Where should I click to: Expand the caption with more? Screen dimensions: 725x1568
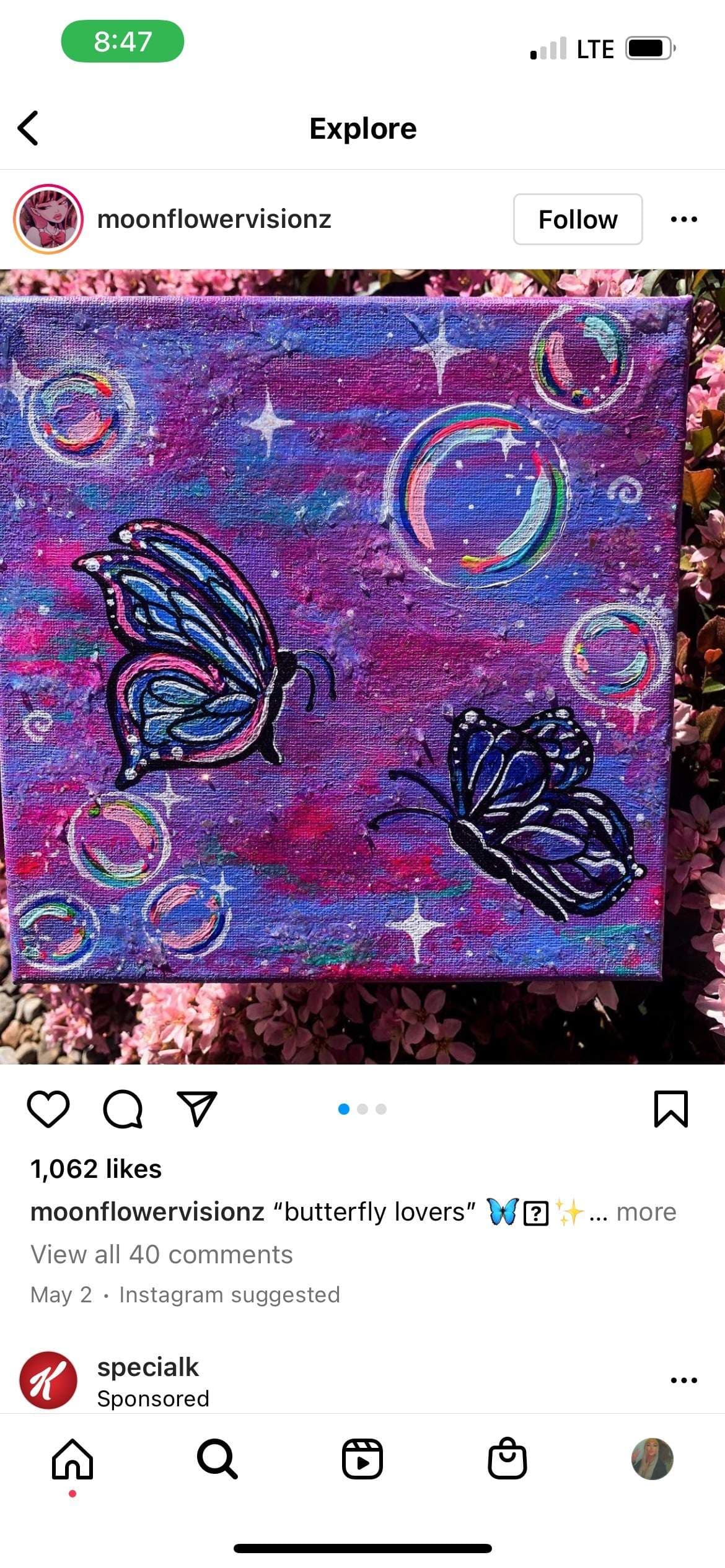[x=646, y=1212]
